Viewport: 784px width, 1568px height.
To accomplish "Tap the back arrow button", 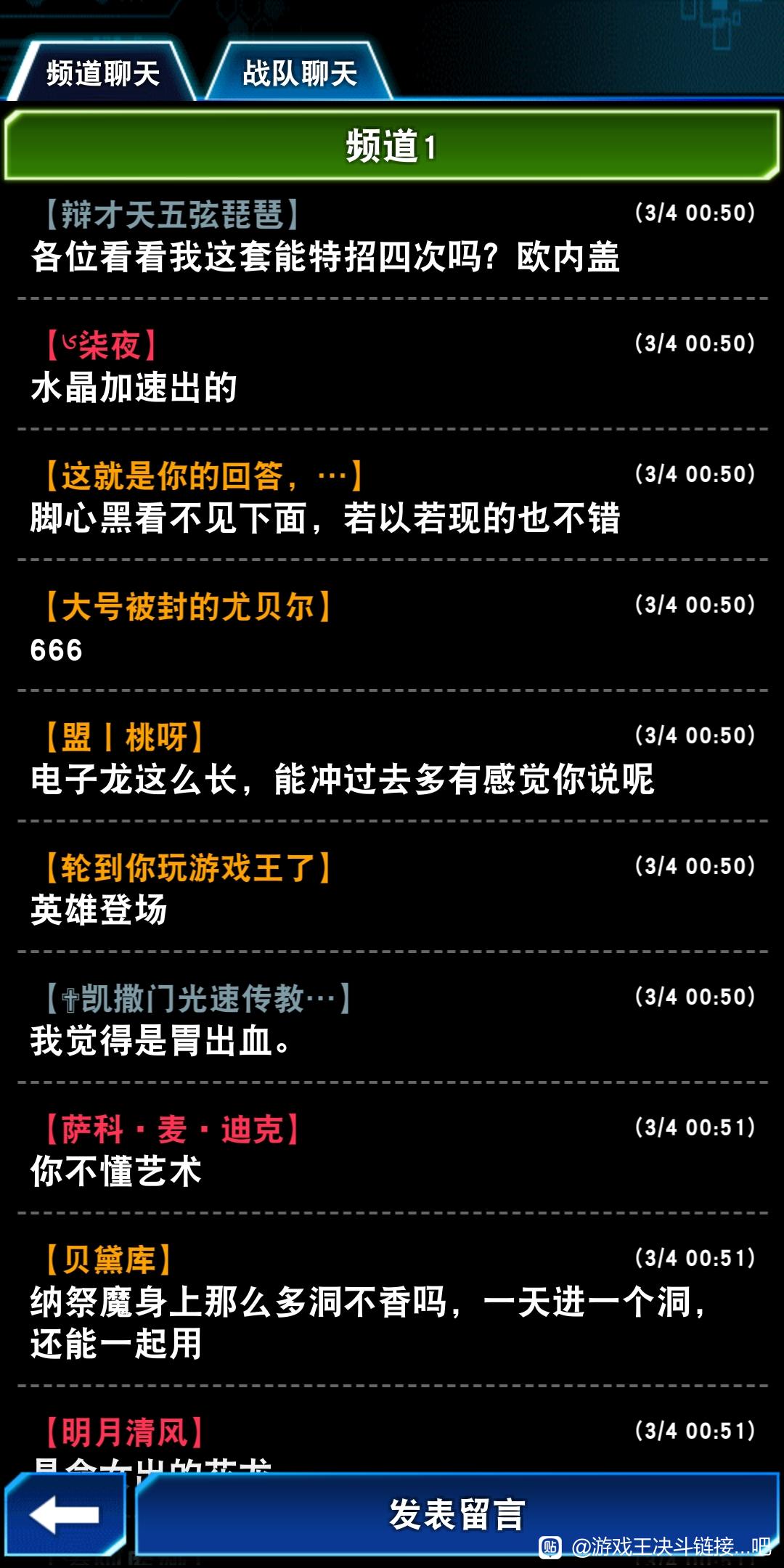I will [65, 1514].
